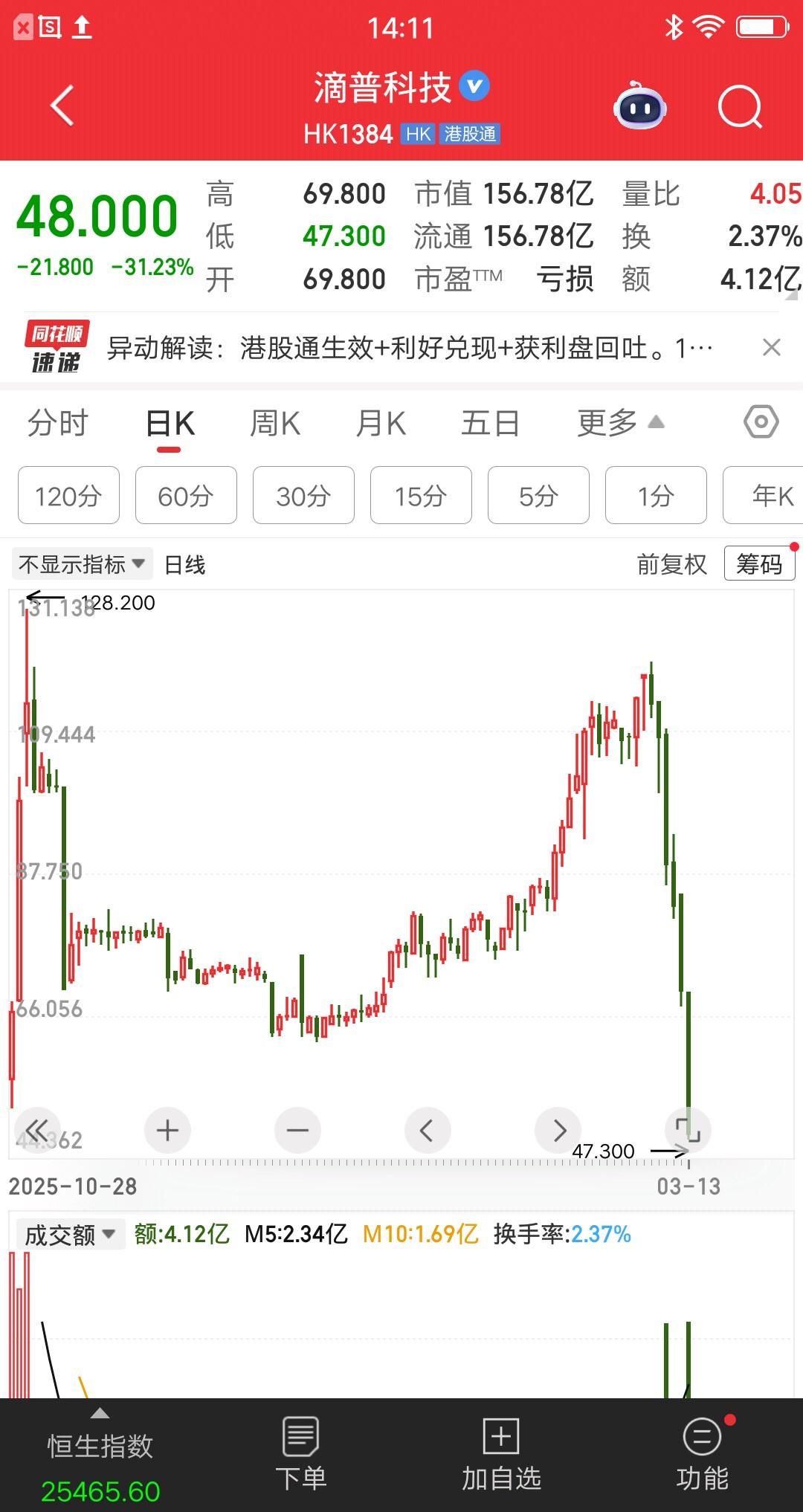Zoom in on the chart with plus icon
Screen dimensions: 803x1512
pyautogui.click(x=167, y=1130)
